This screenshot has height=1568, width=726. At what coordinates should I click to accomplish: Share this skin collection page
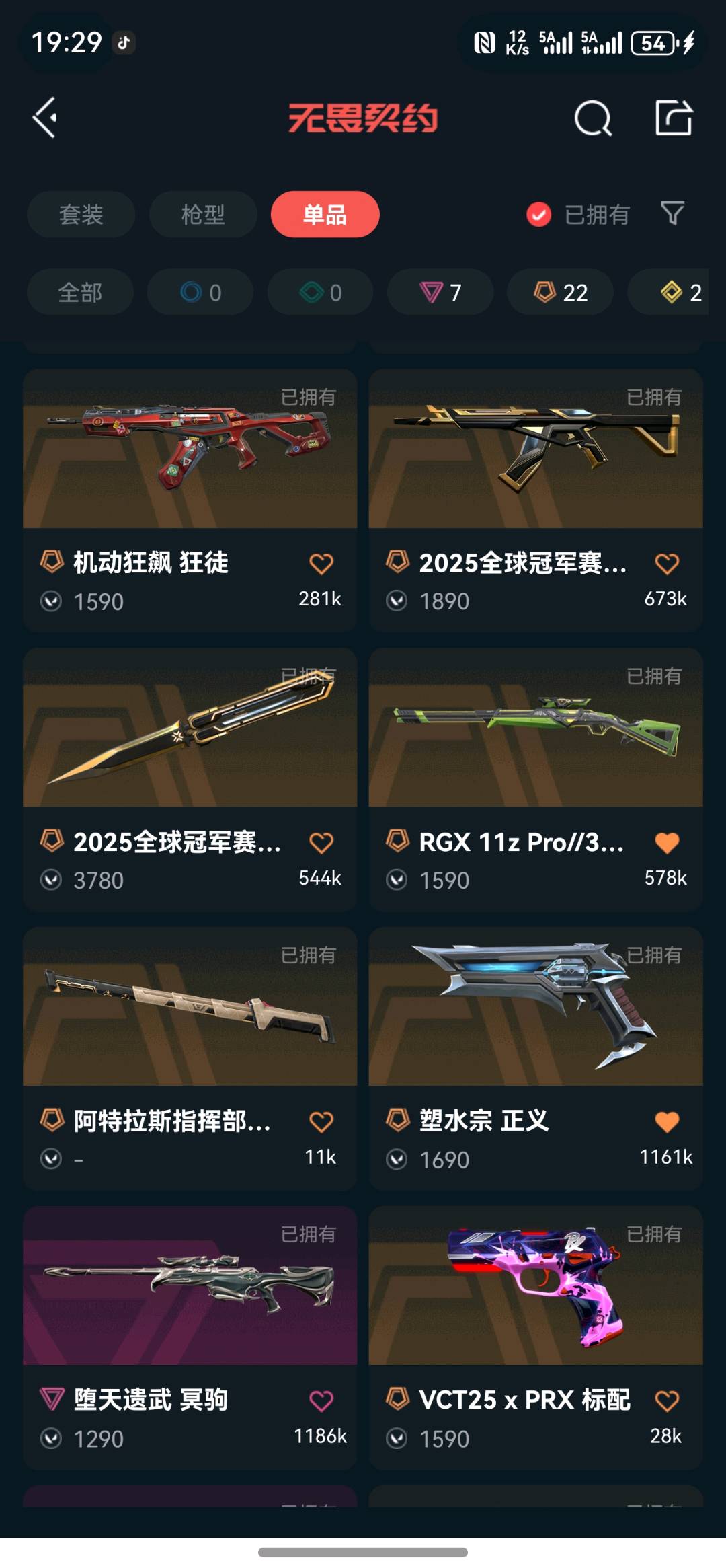(x=674, y=118)
